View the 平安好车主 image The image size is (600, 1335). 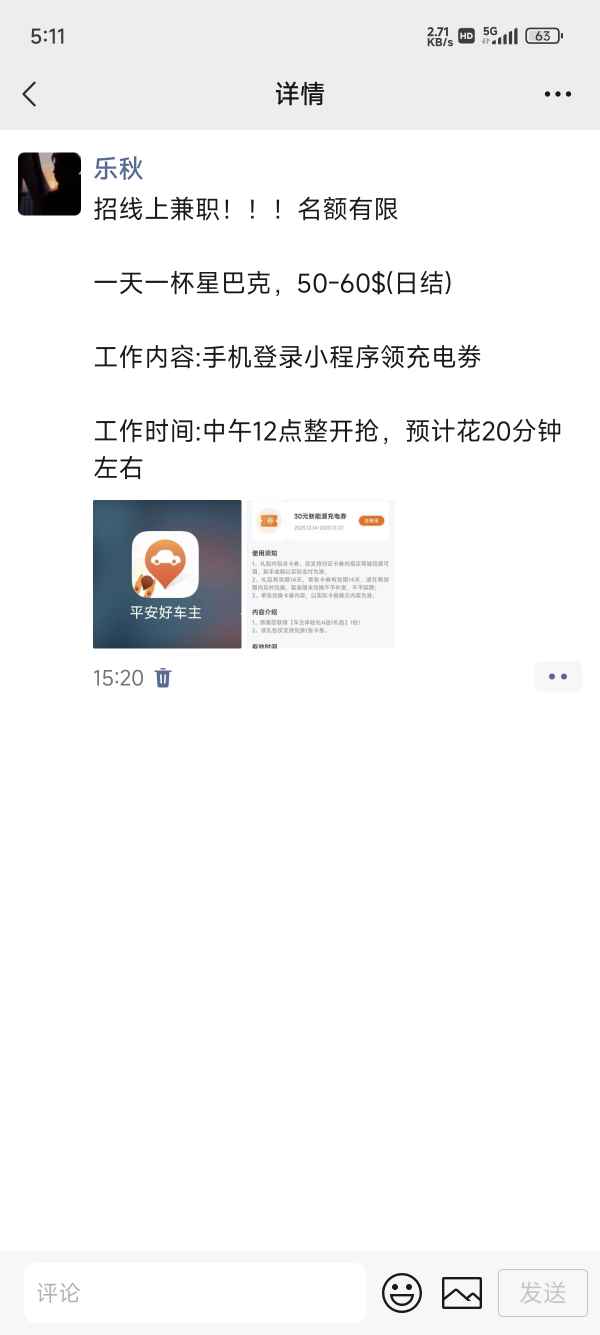click(167, 574)
